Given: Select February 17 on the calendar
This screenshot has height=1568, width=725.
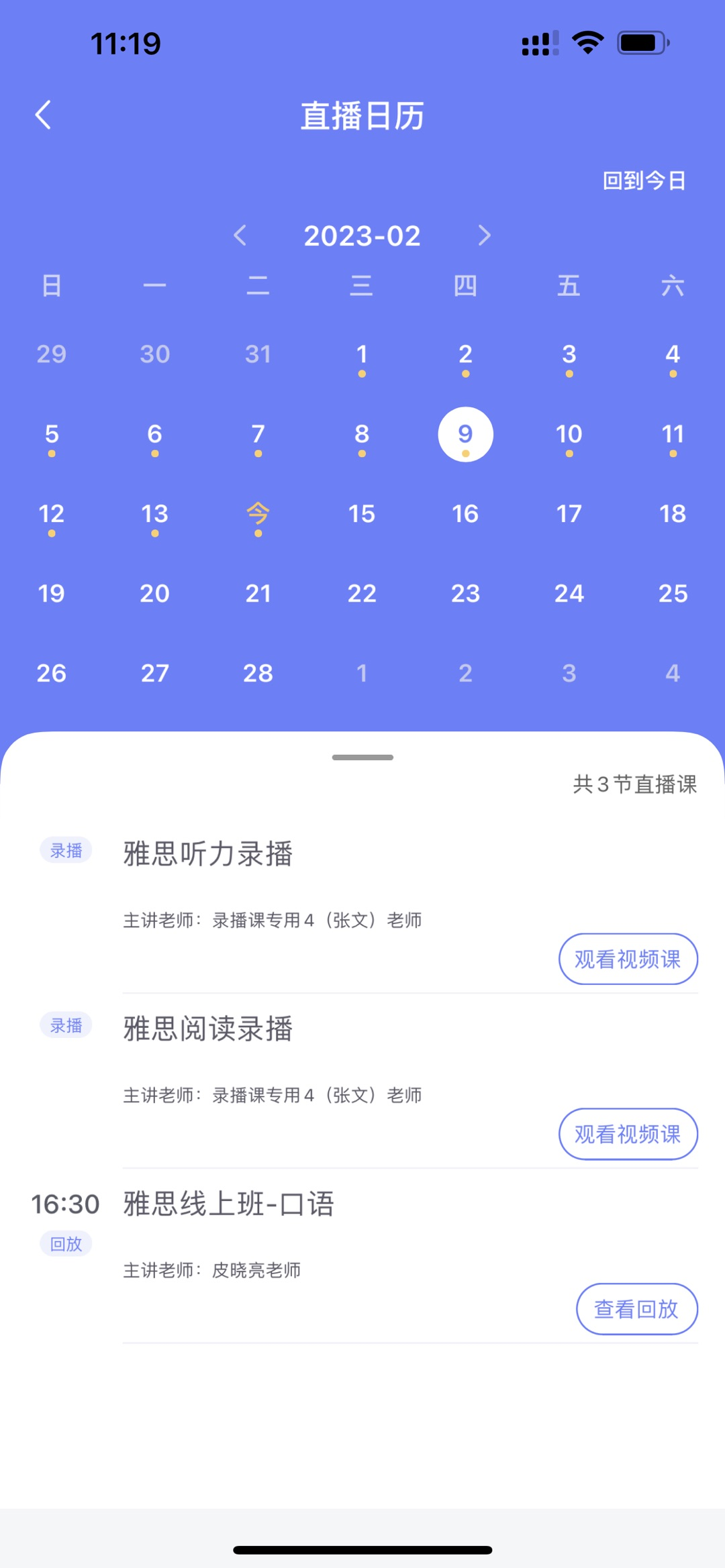Looking at the screenshot, I should pos(569,515).
